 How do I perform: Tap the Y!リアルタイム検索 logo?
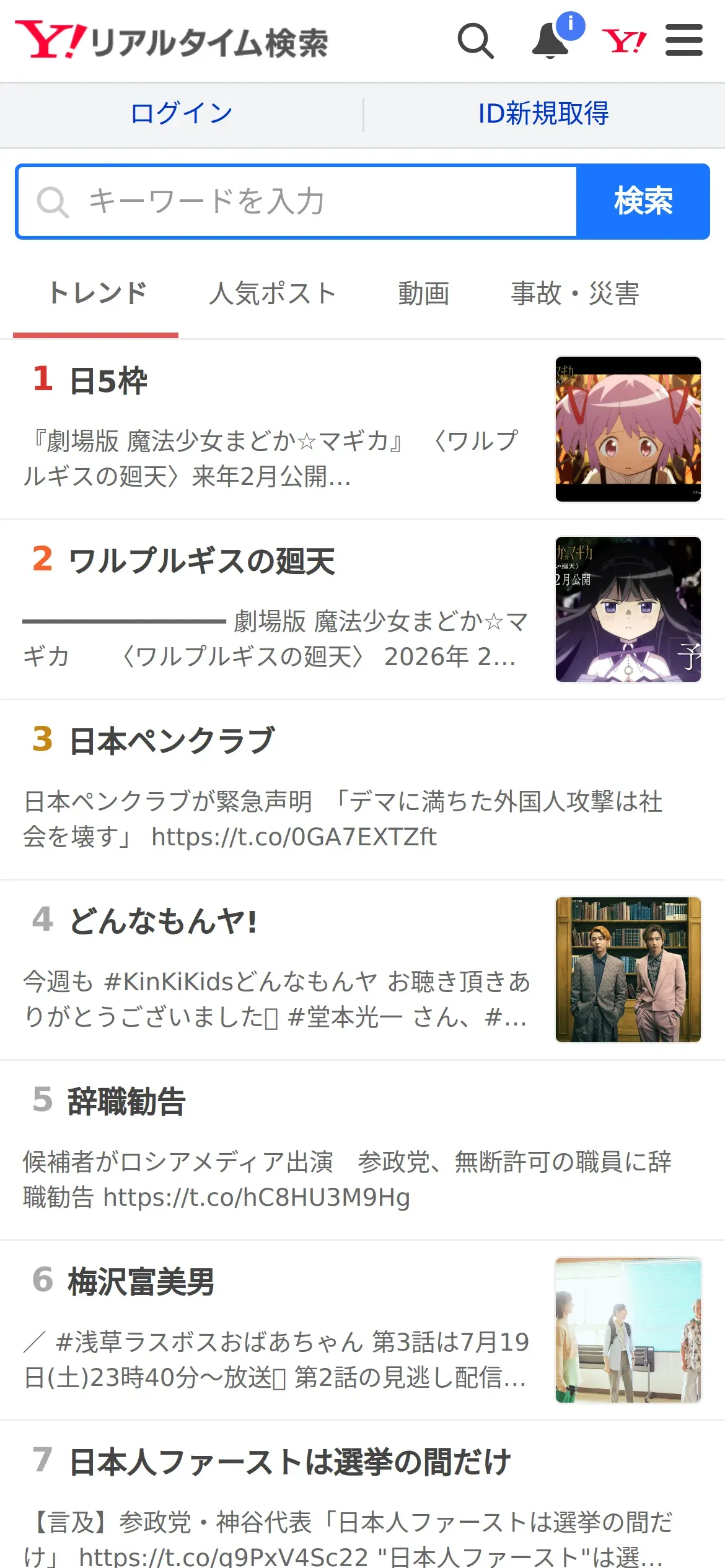point(172,41)
